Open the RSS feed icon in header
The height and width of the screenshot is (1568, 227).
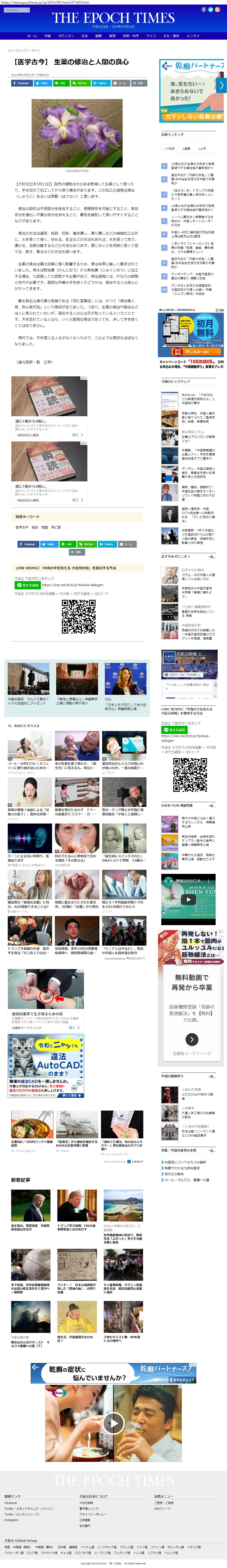pos(219,10)
